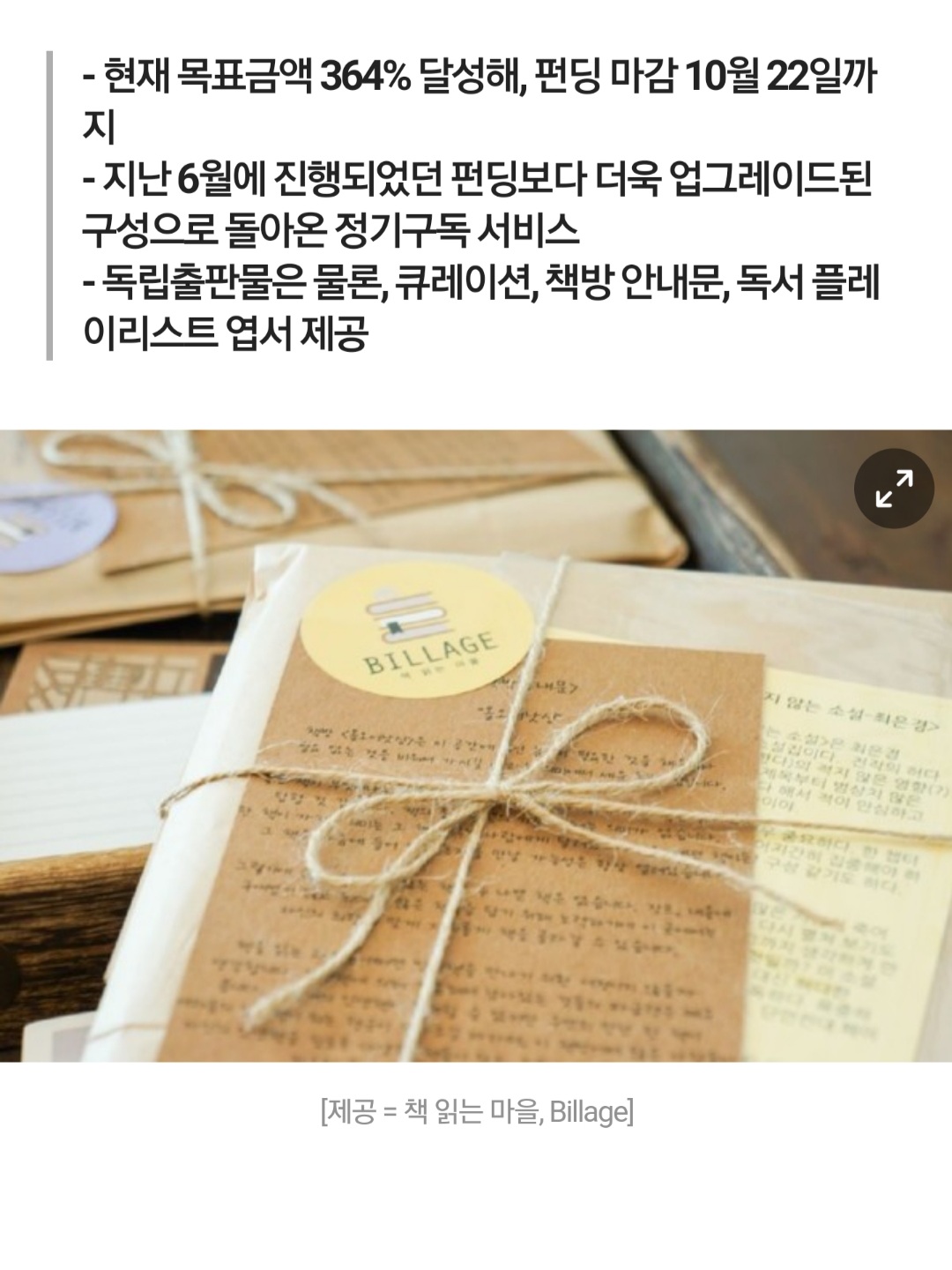
Task: Expand the Billage photo to fullscreen
Action: 894,489
